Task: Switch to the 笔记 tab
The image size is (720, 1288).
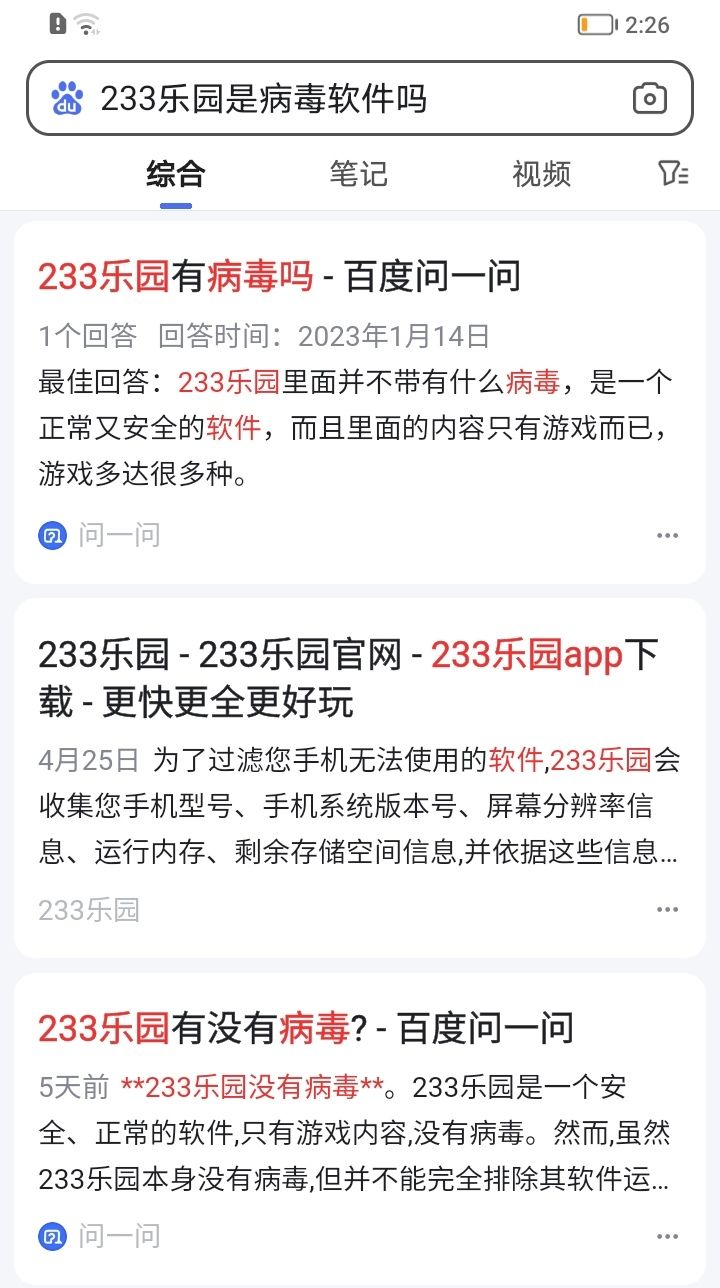Action: pos(358,174)
